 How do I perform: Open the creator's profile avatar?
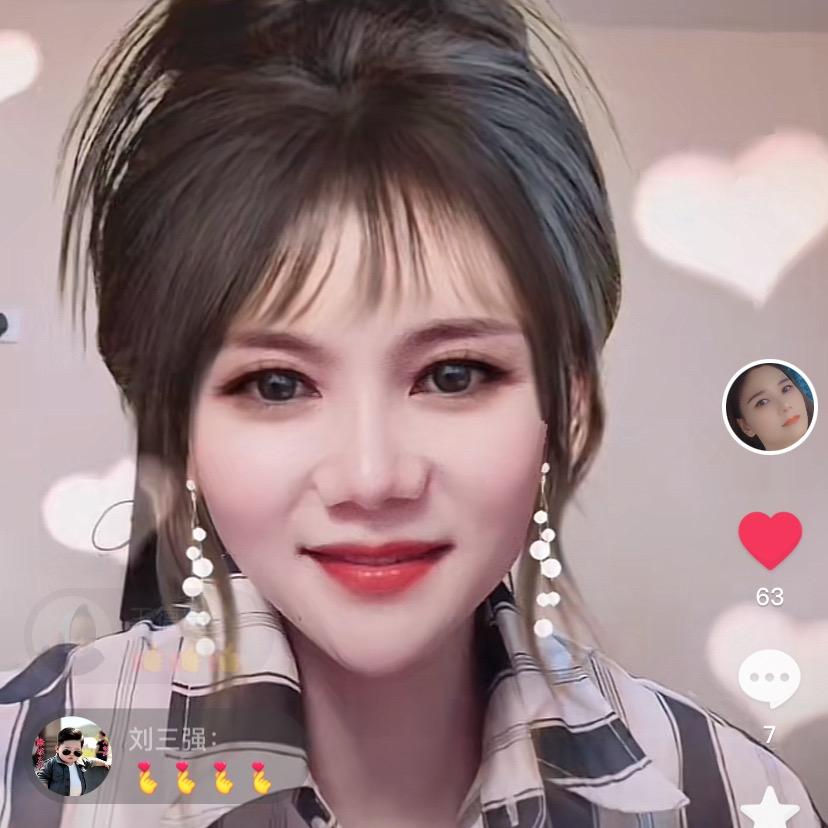[x=769, y=407]
